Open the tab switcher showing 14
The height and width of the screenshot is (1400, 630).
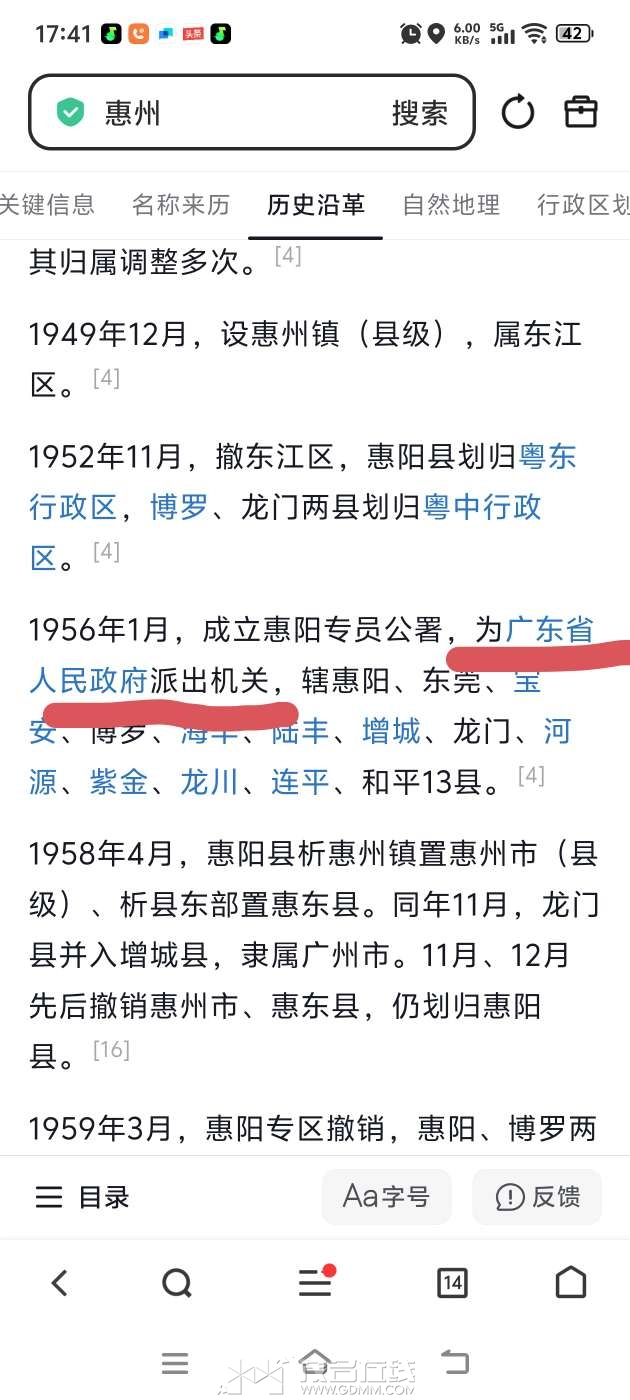452,1282
